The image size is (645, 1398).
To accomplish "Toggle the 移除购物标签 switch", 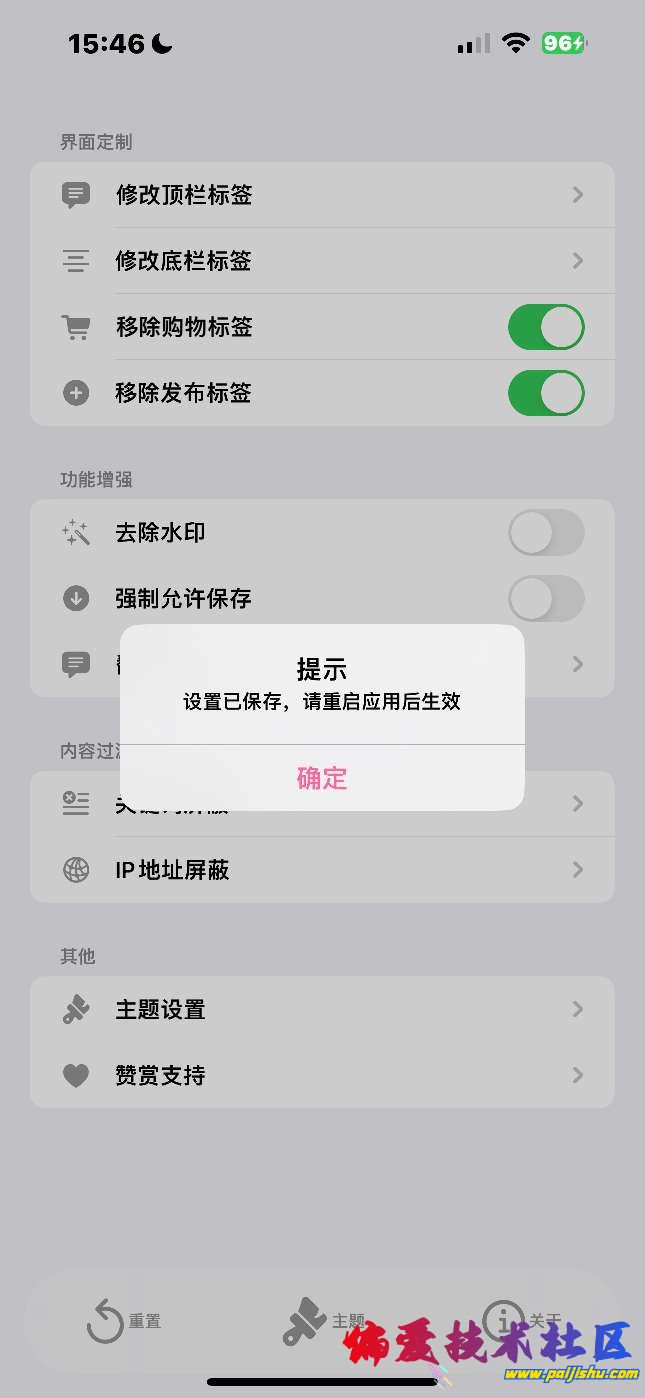I will click(546, 327).
